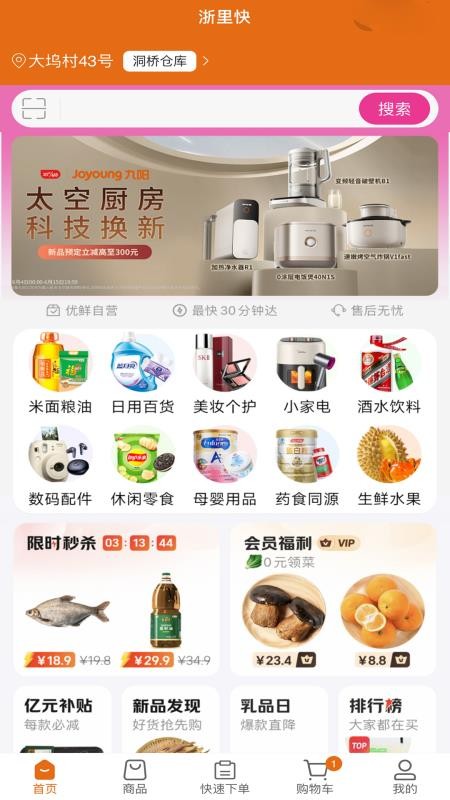
Task: Focus the search input field
Action: pyautogui.click(x=209, y=109)
